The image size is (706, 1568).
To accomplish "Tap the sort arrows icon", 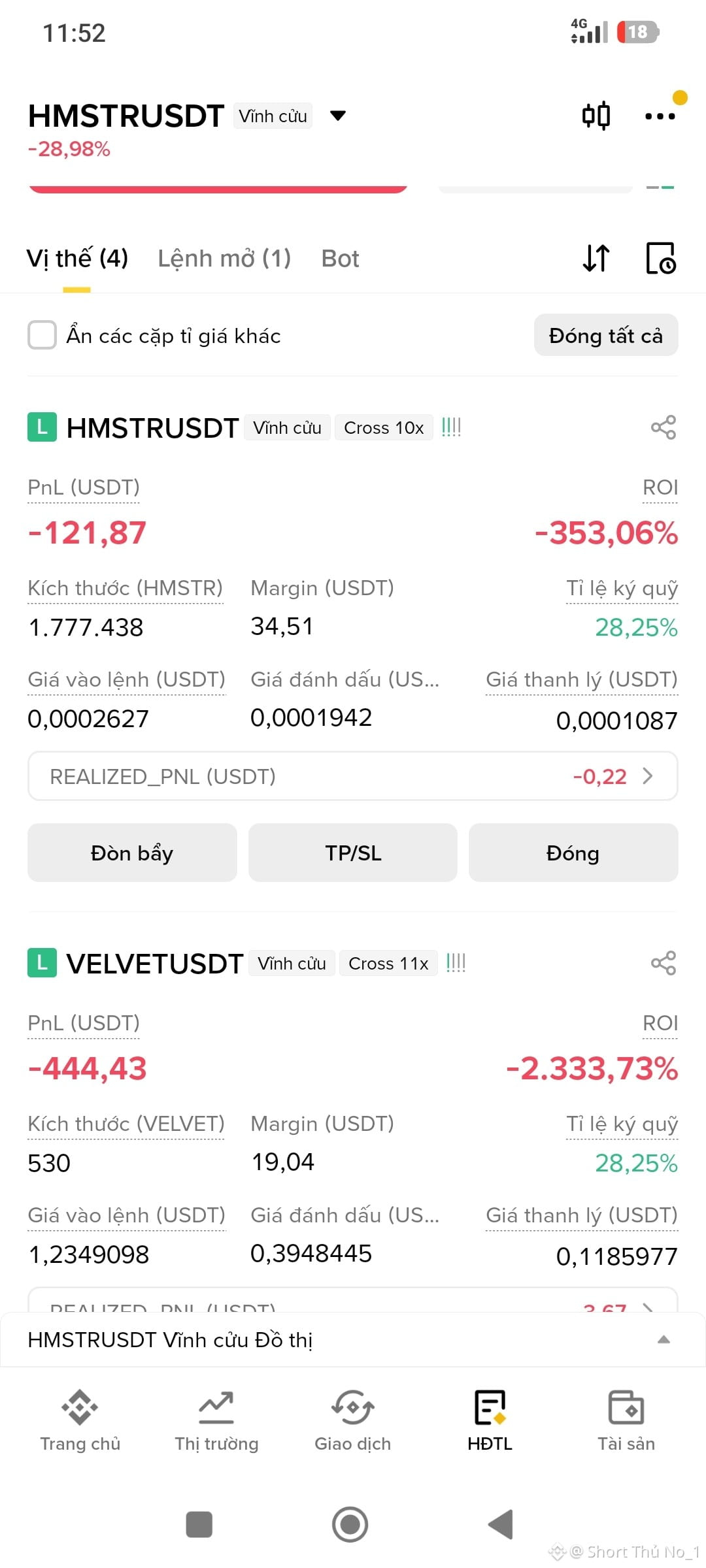I will [596, 258].
